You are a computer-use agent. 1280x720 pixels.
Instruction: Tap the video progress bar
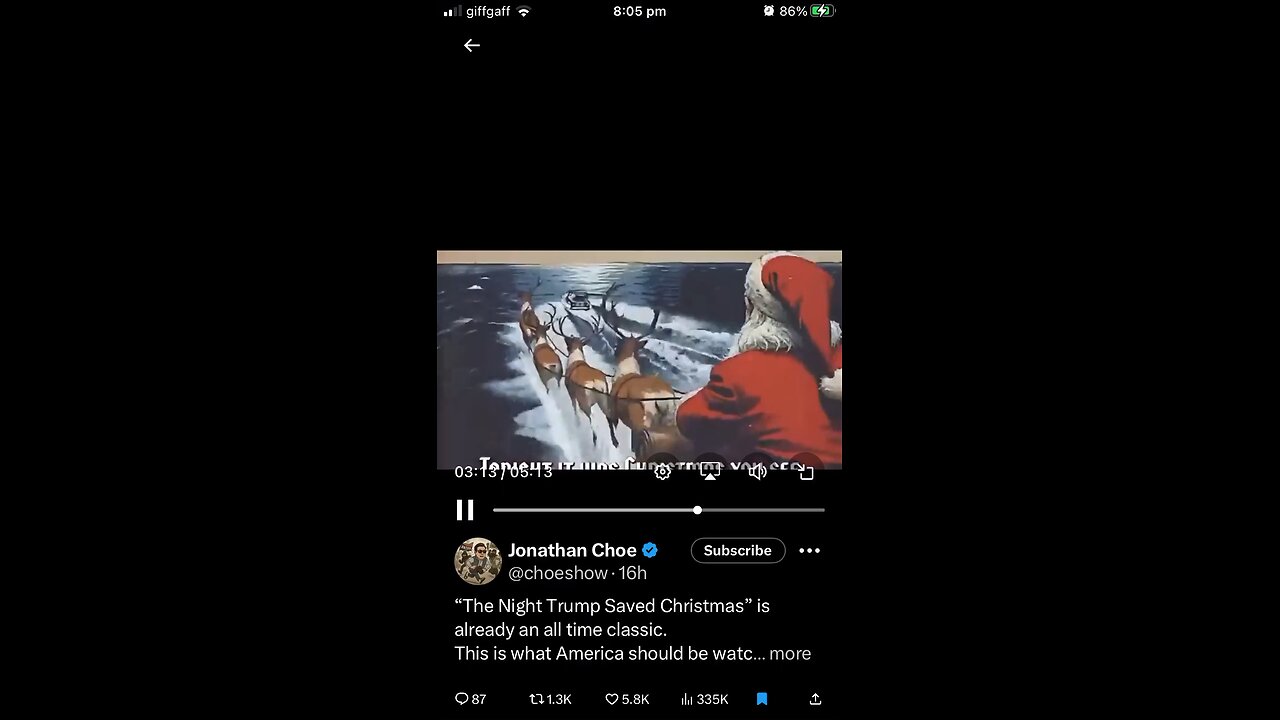[x=658, y=510]
